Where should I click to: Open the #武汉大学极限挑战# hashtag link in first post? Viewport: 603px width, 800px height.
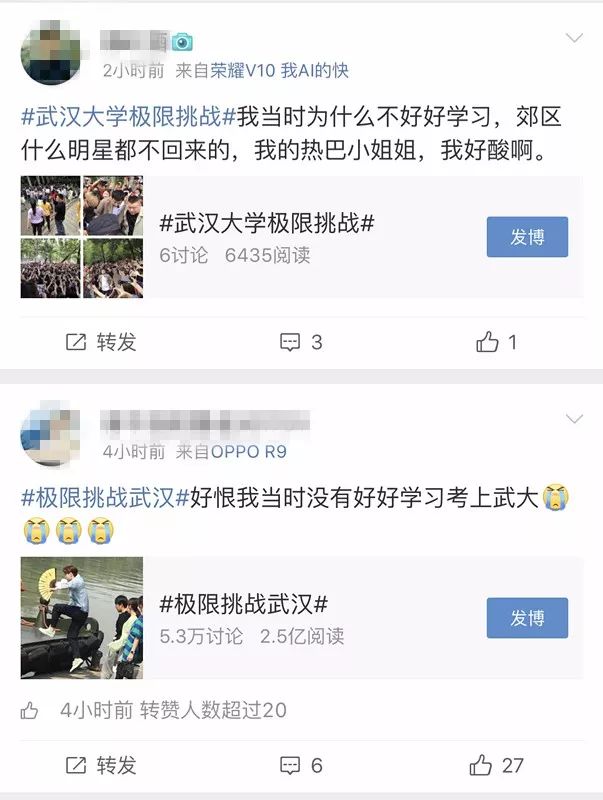tap(128, 116)
